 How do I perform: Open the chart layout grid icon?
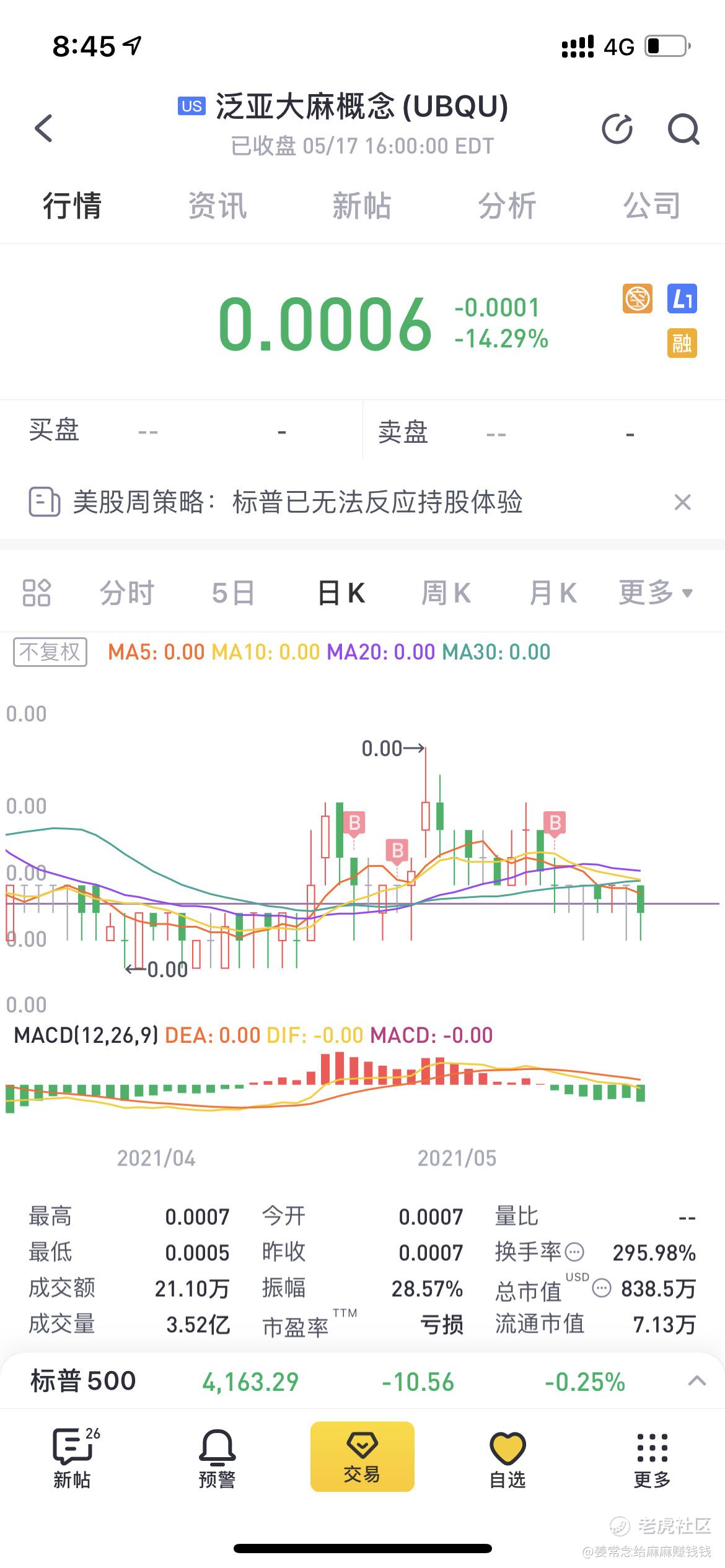(x=37, y=593)
